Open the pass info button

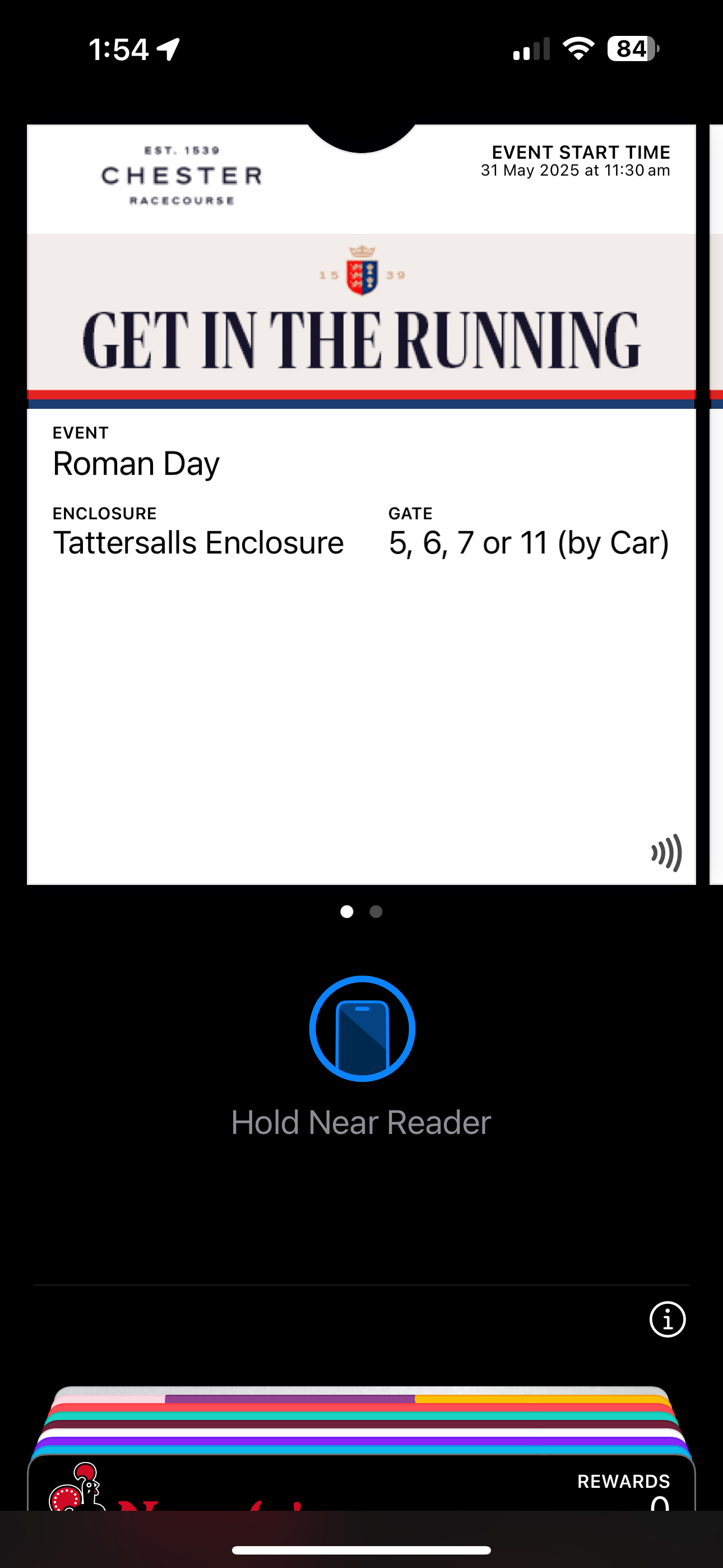[667, 1320]
